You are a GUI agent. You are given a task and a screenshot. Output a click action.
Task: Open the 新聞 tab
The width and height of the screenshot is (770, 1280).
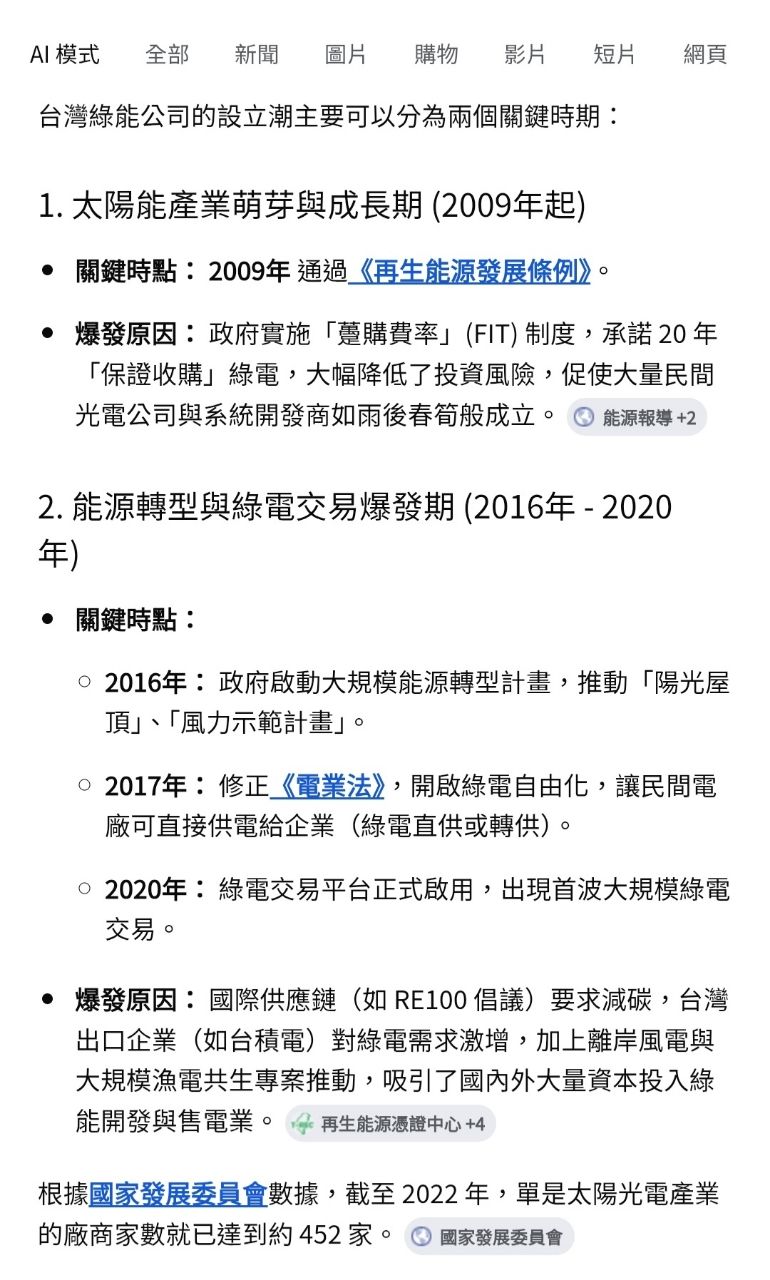257,54
